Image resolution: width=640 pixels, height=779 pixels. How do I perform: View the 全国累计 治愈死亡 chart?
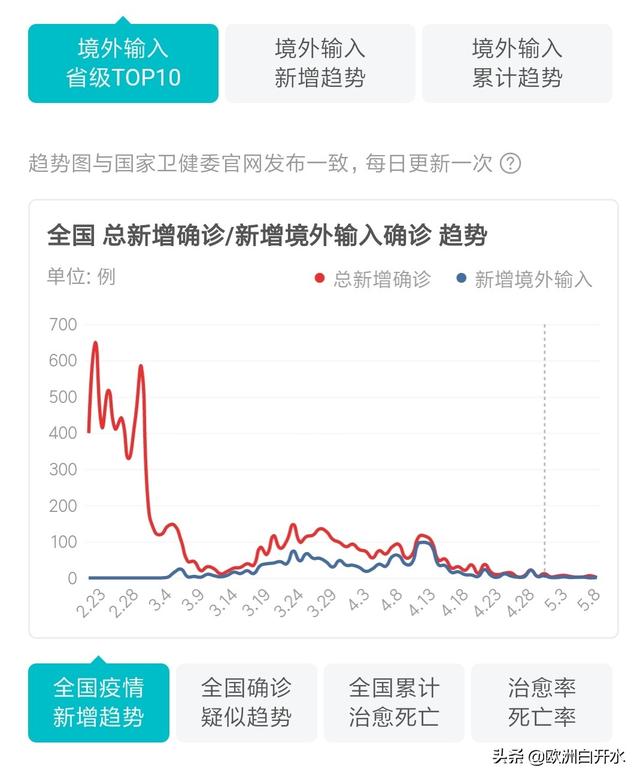[394, 702]
